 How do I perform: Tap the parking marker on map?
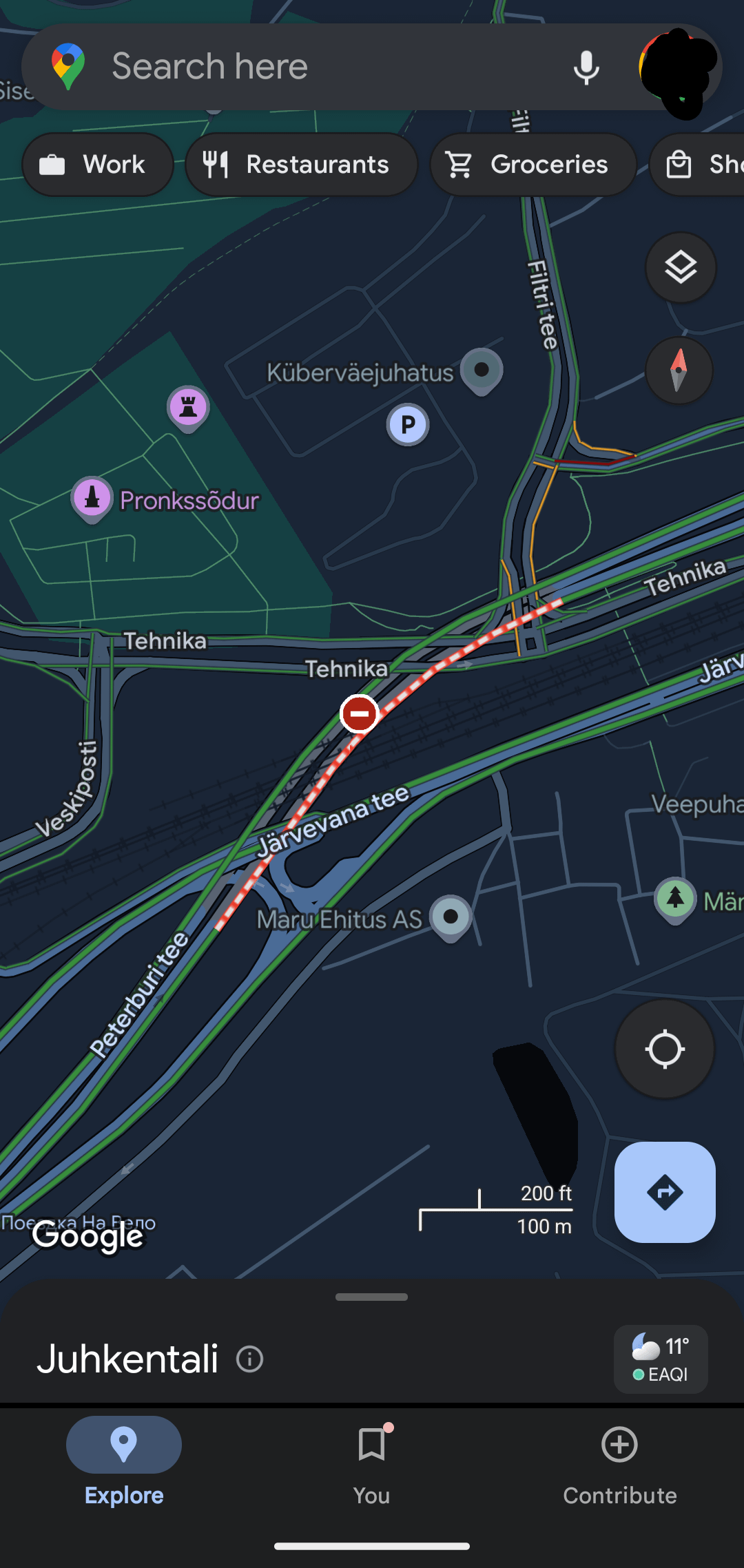coord(408,425)
